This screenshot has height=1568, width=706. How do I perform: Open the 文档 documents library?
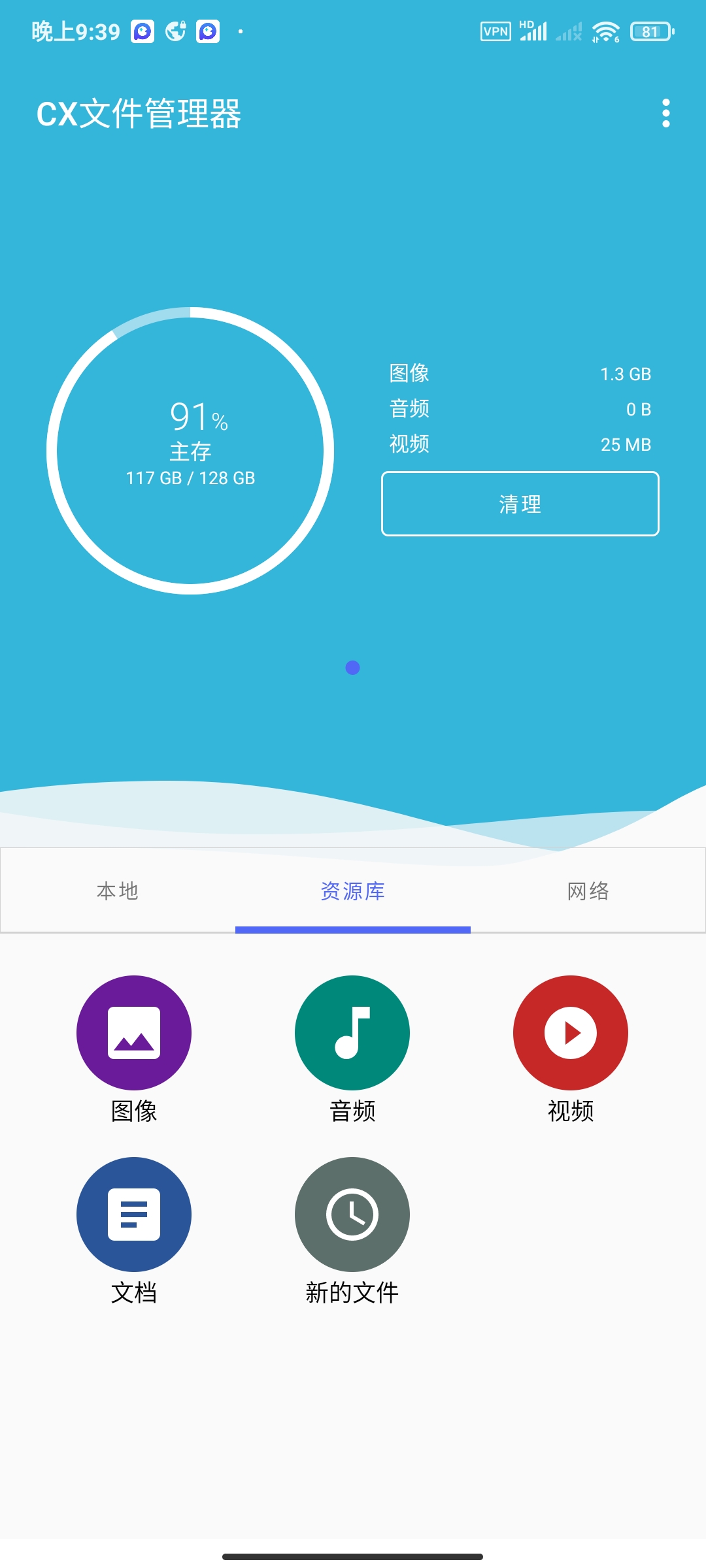134,1232
